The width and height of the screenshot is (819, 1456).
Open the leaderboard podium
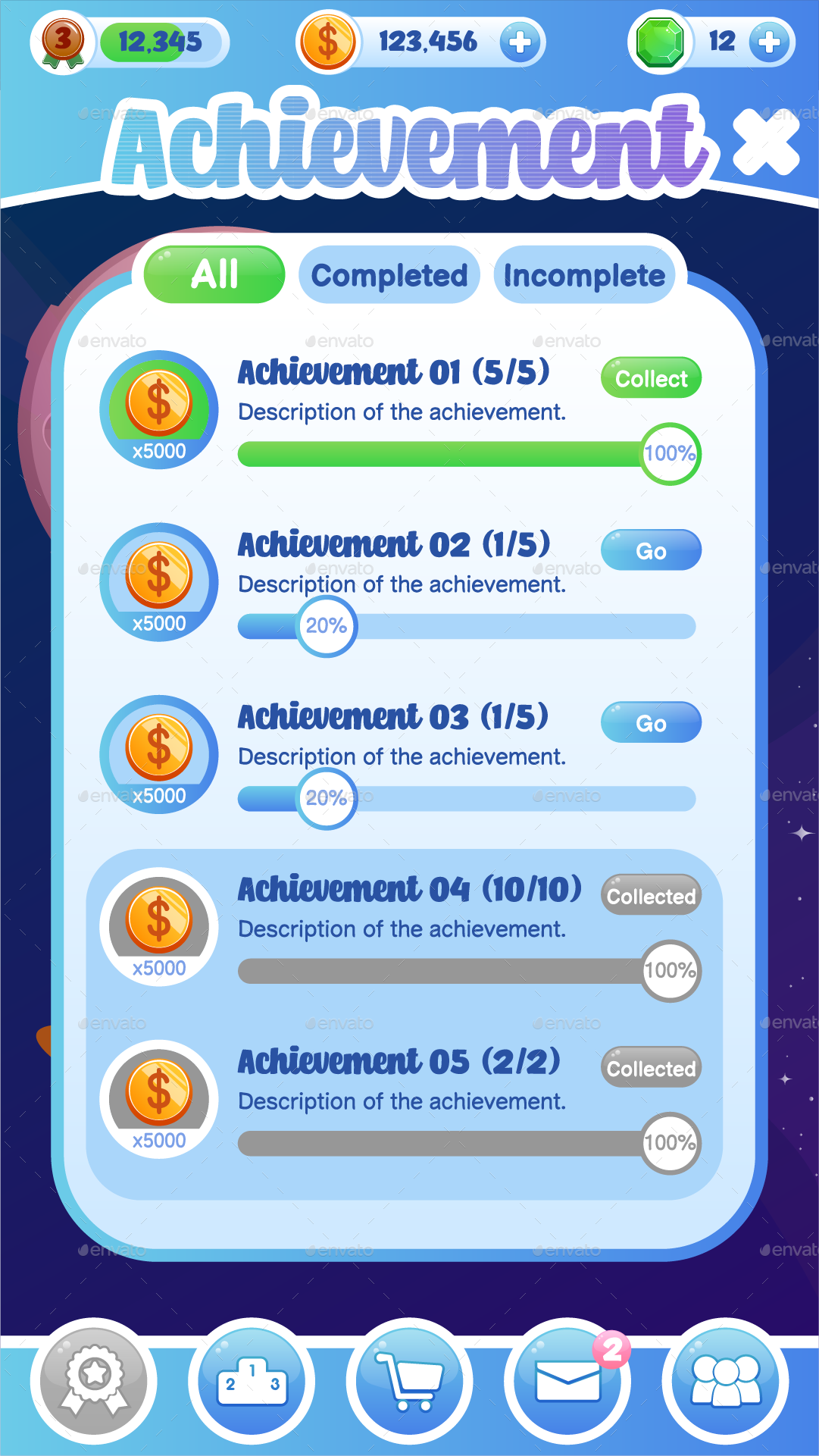pyautogui.click(x=252, y=1381)
